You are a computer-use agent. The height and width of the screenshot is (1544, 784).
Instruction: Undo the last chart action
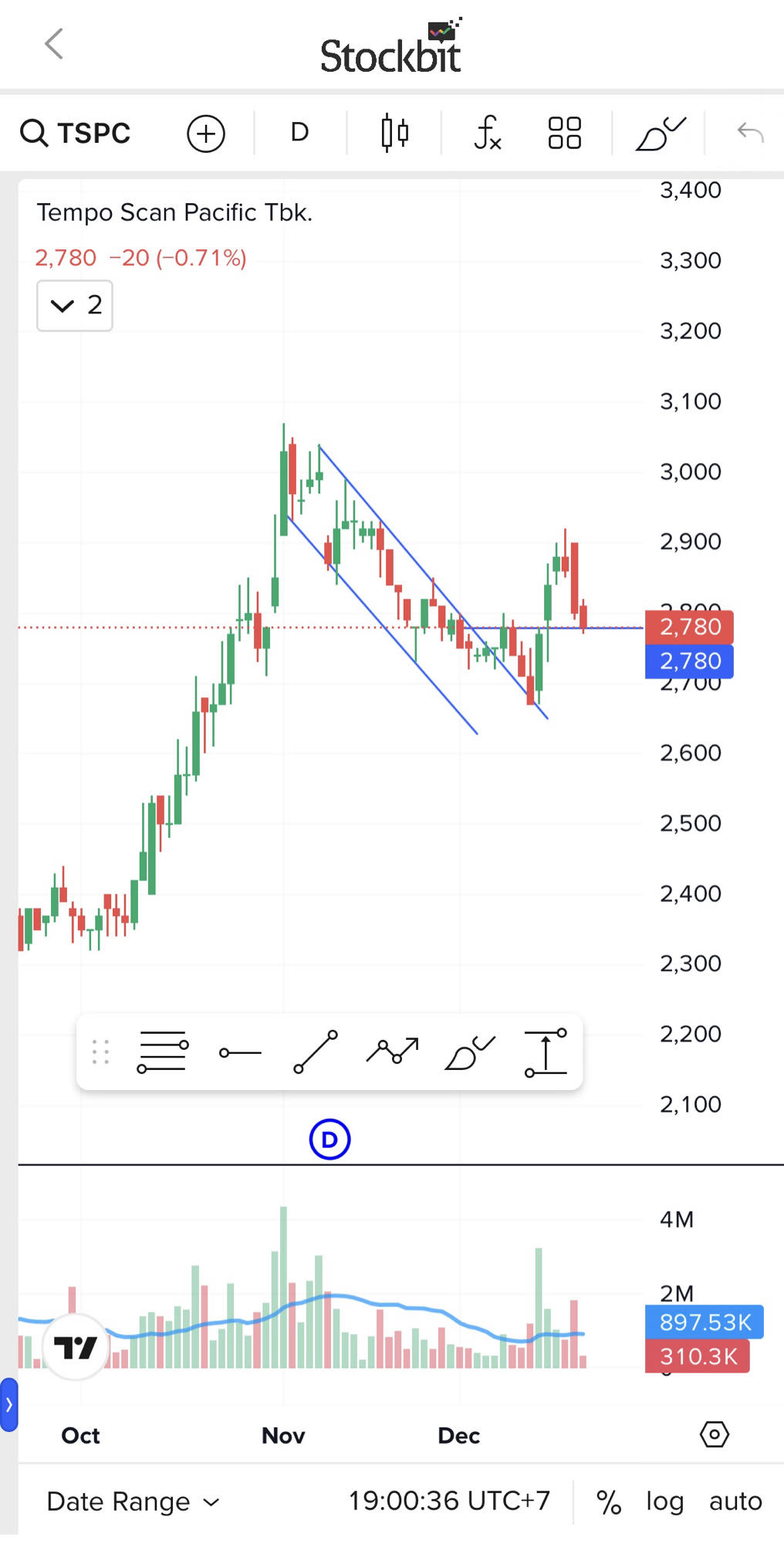coord(750,133)
